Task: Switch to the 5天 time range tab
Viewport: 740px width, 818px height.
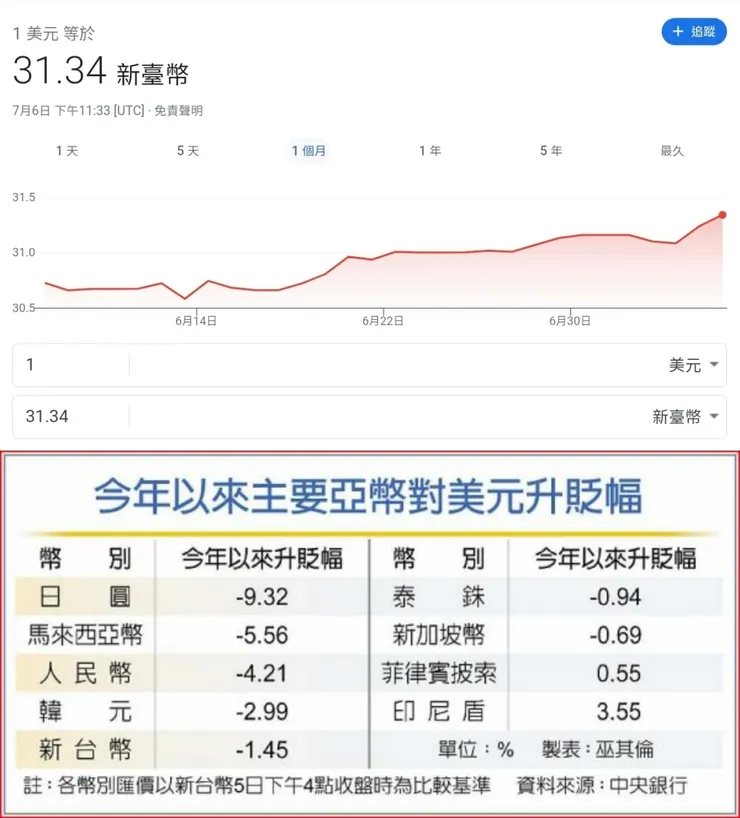Action: tap(187, 150)
